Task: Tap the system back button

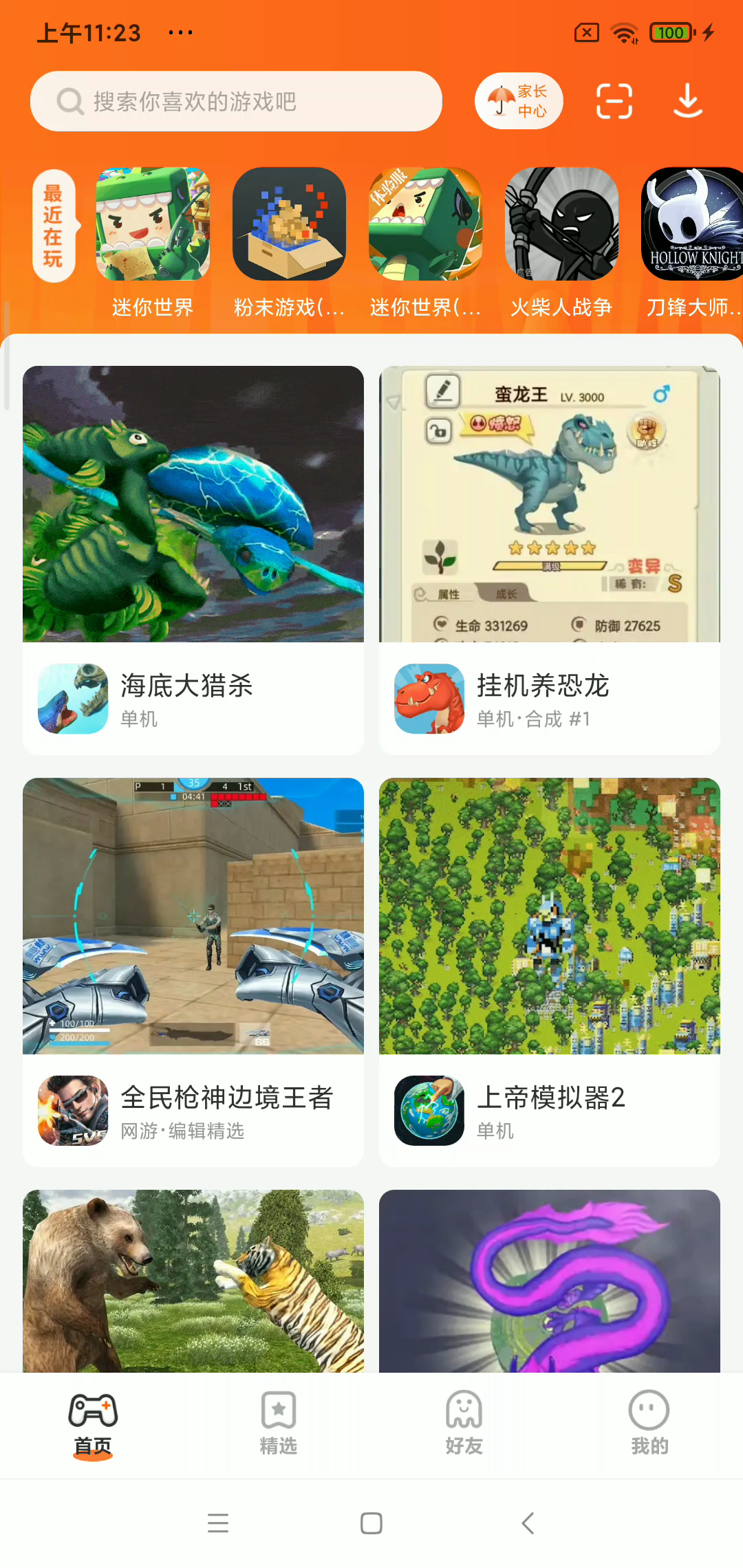Action: point(528,1523)
